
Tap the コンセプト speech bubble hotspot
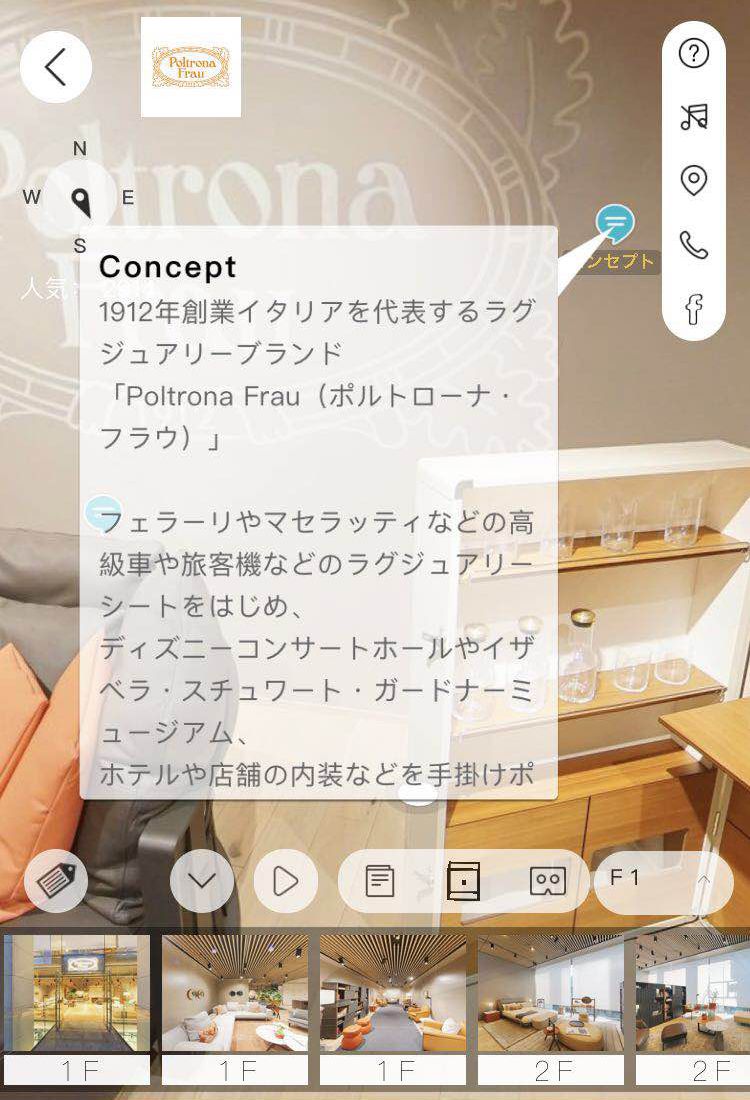[615, 224]
